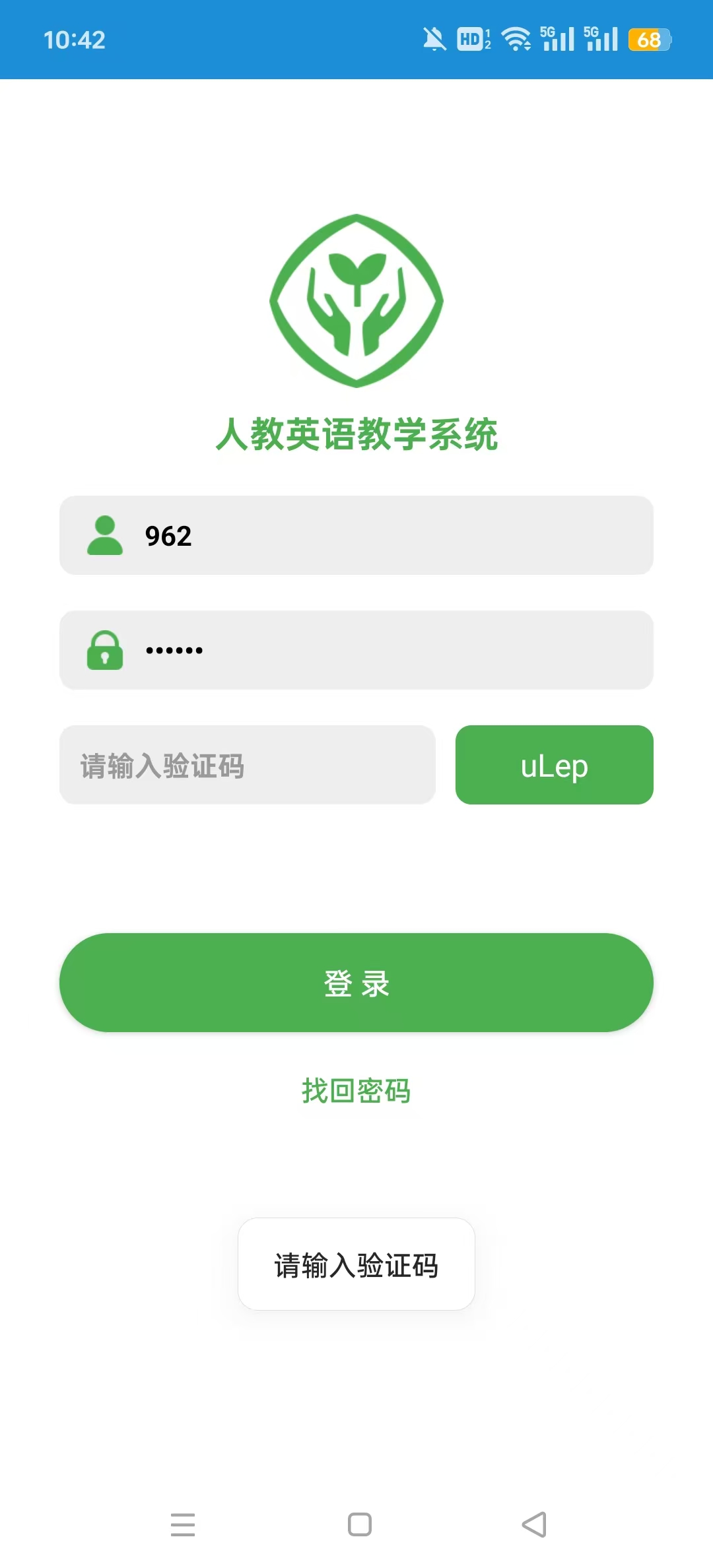The height and width of the screenshot is (1568, 713).
Task: Open the 找回密码 password recovery link
Action: [x=356, y=1091]
